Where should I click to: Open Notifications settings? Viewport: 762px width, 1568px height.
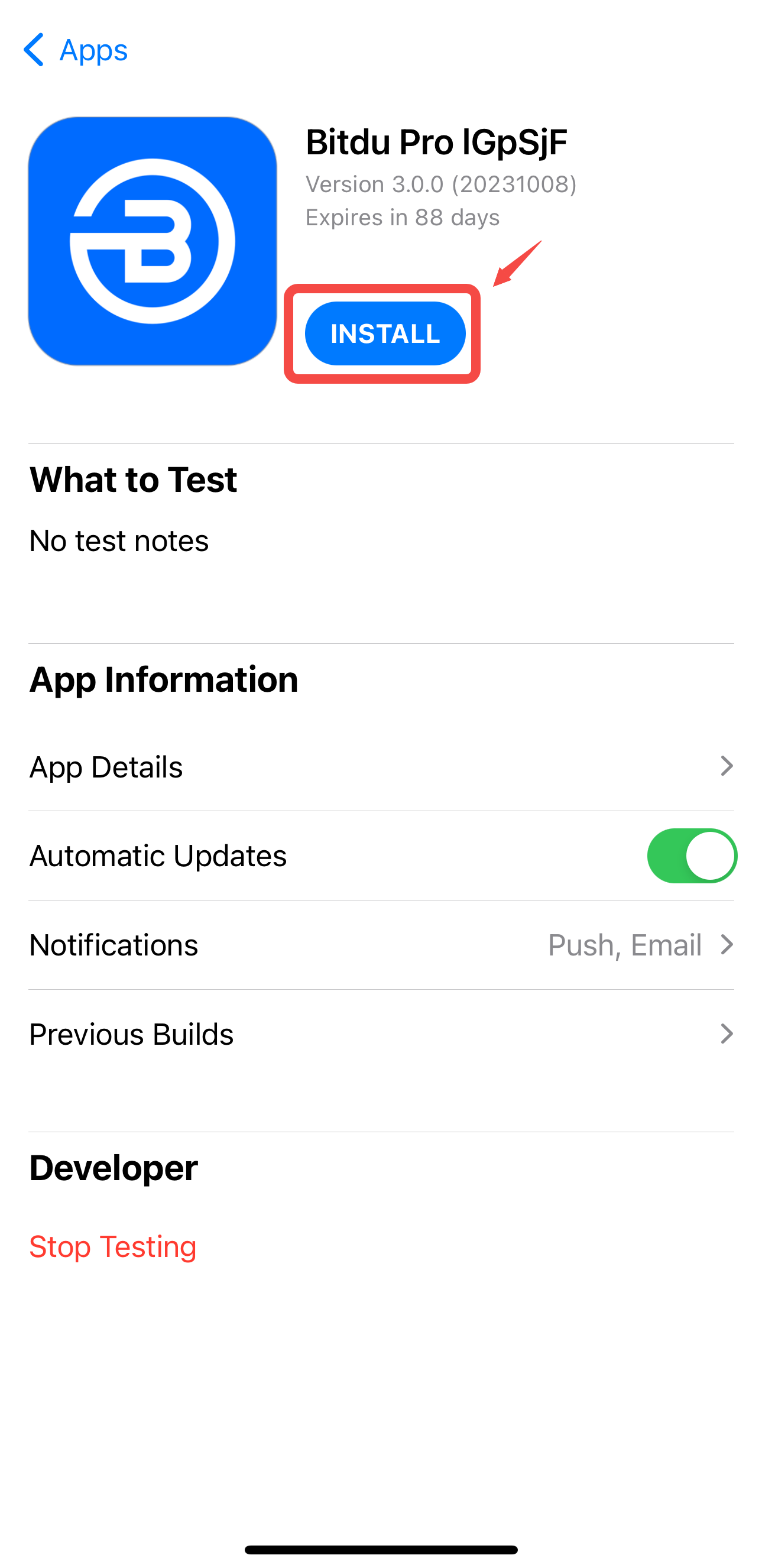tap(381, 945)
